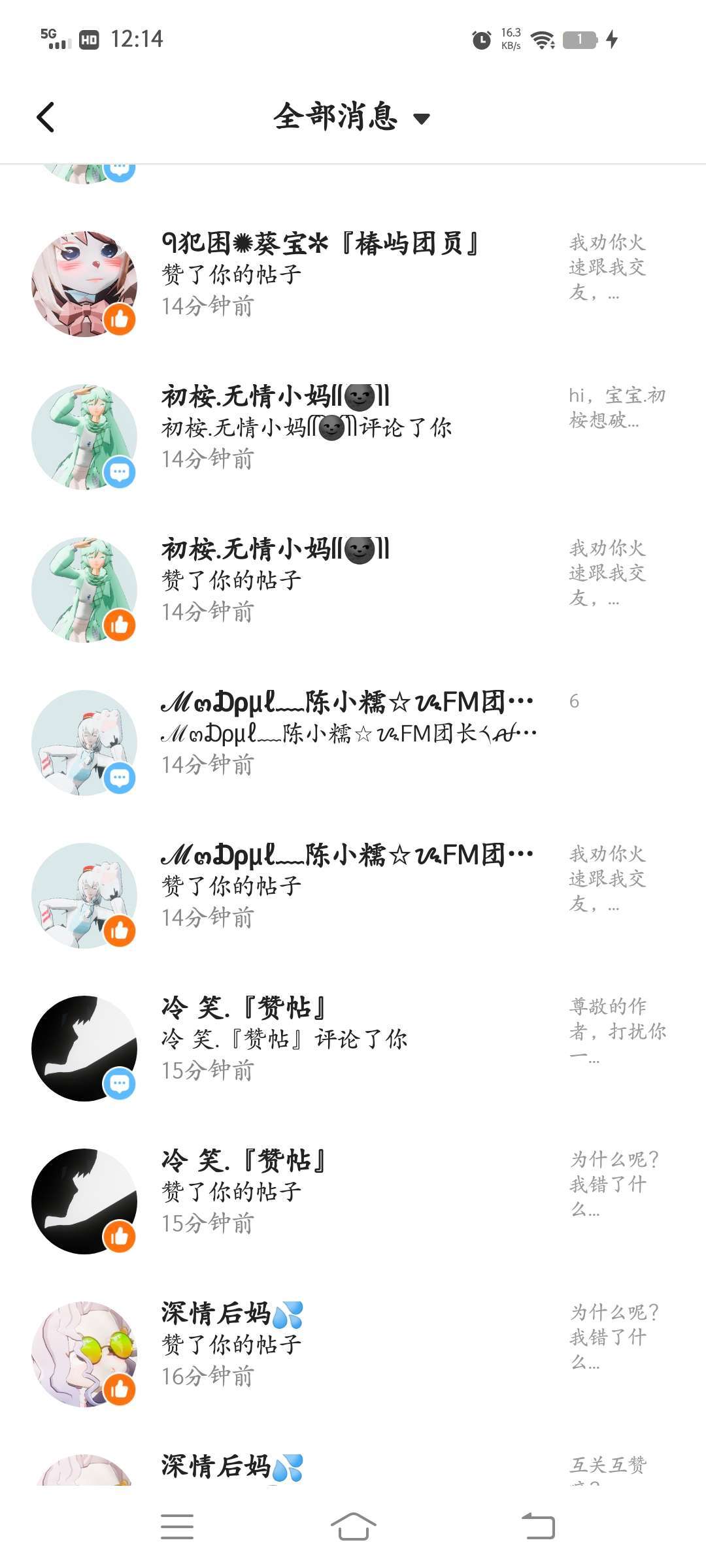Open 陈小糯's comment notification showing 6

(x=353, y=733)
